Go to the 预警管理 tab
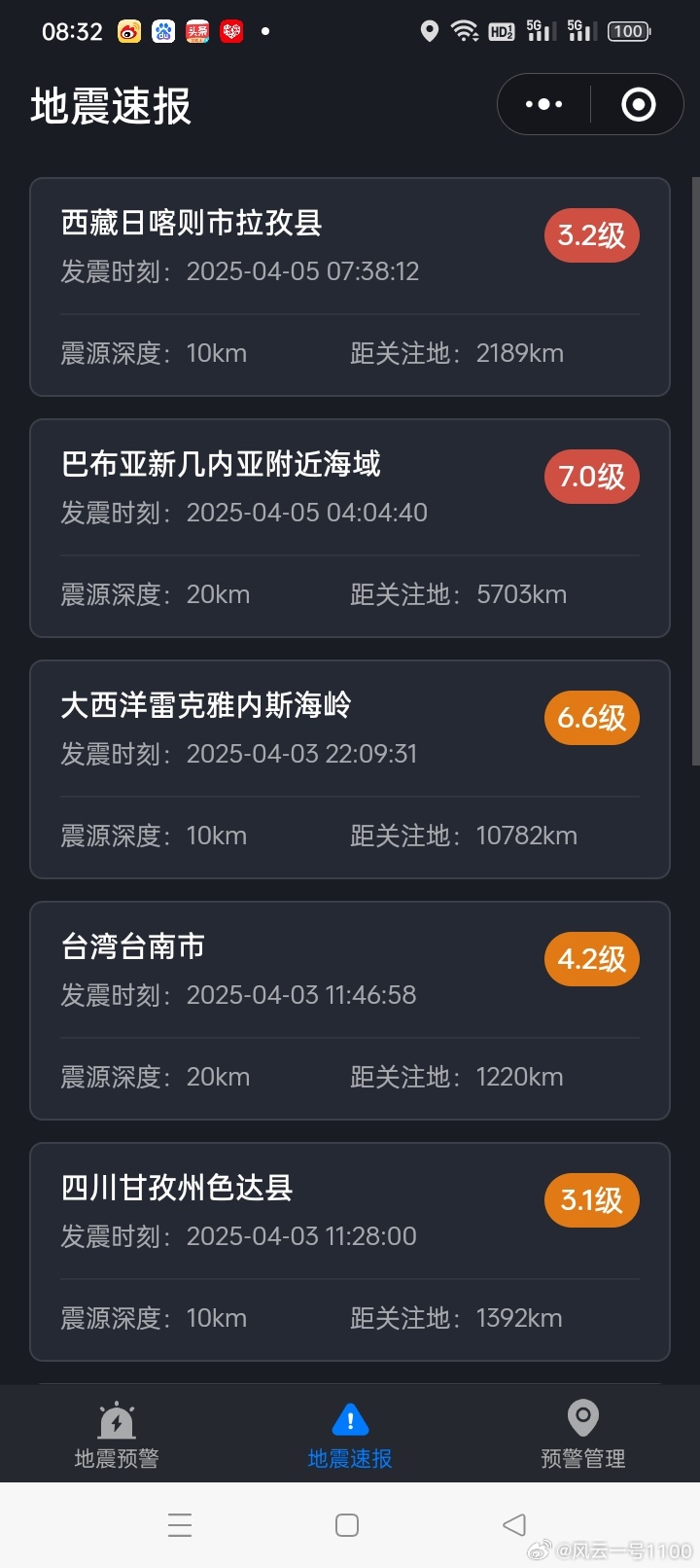Viewport: 700px width, 1568px height. [x=582, y=1436]
